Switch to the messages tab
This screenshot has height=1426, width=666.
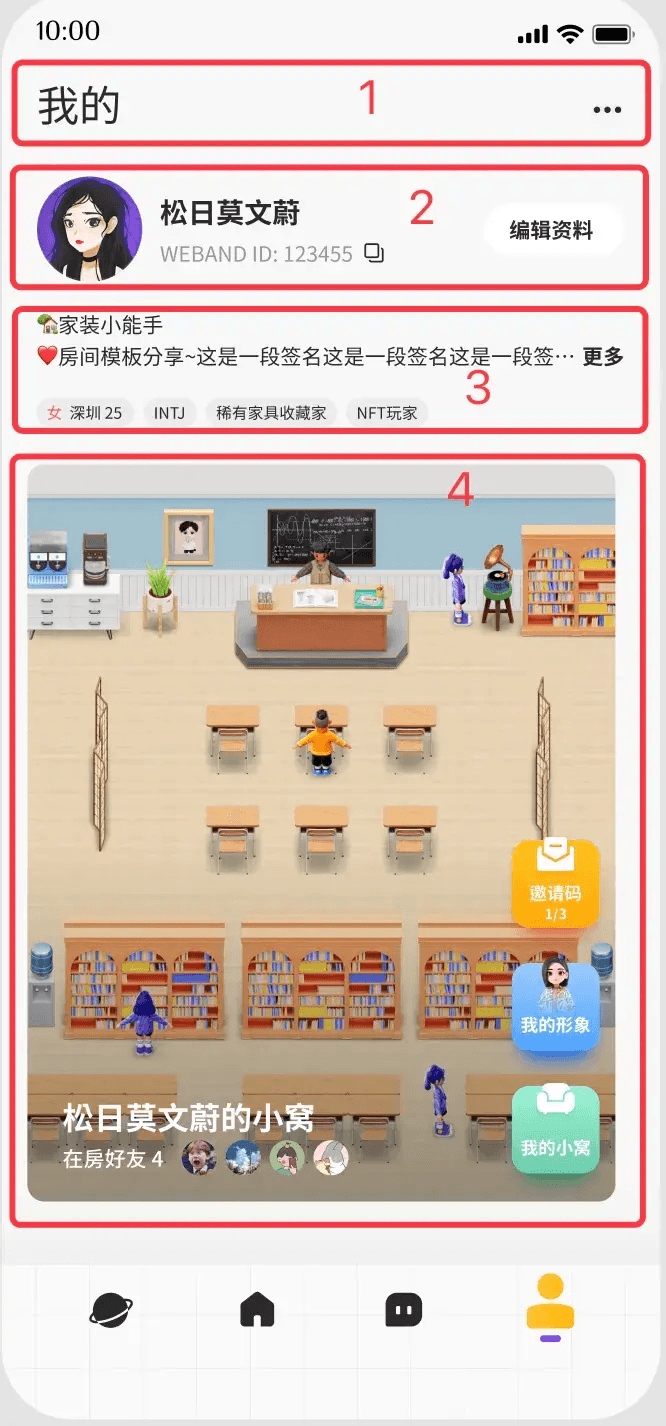pos(404,1308)
